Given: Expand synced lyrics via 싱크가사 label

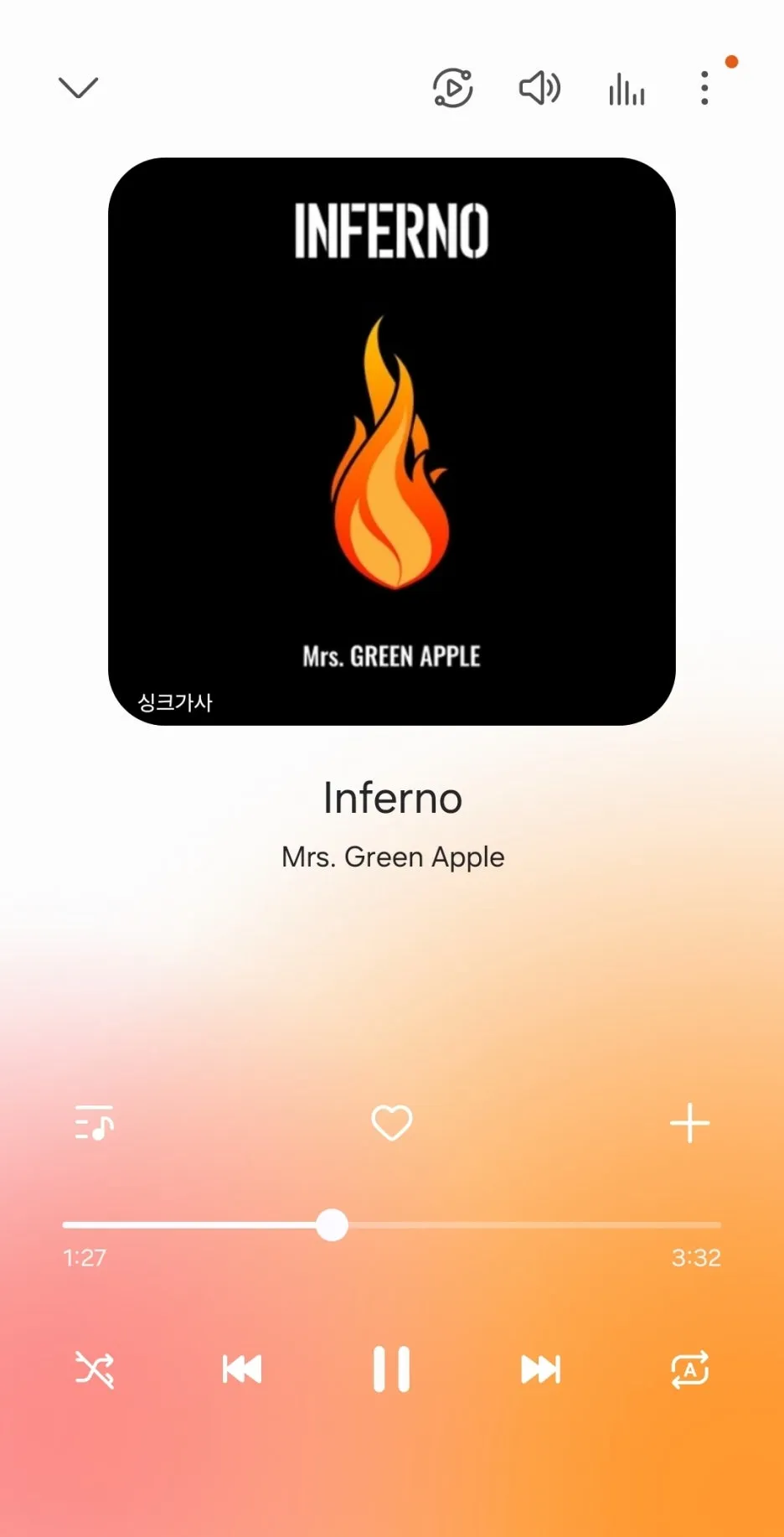Looking at the screenshot, I should [x=175, y=702].
